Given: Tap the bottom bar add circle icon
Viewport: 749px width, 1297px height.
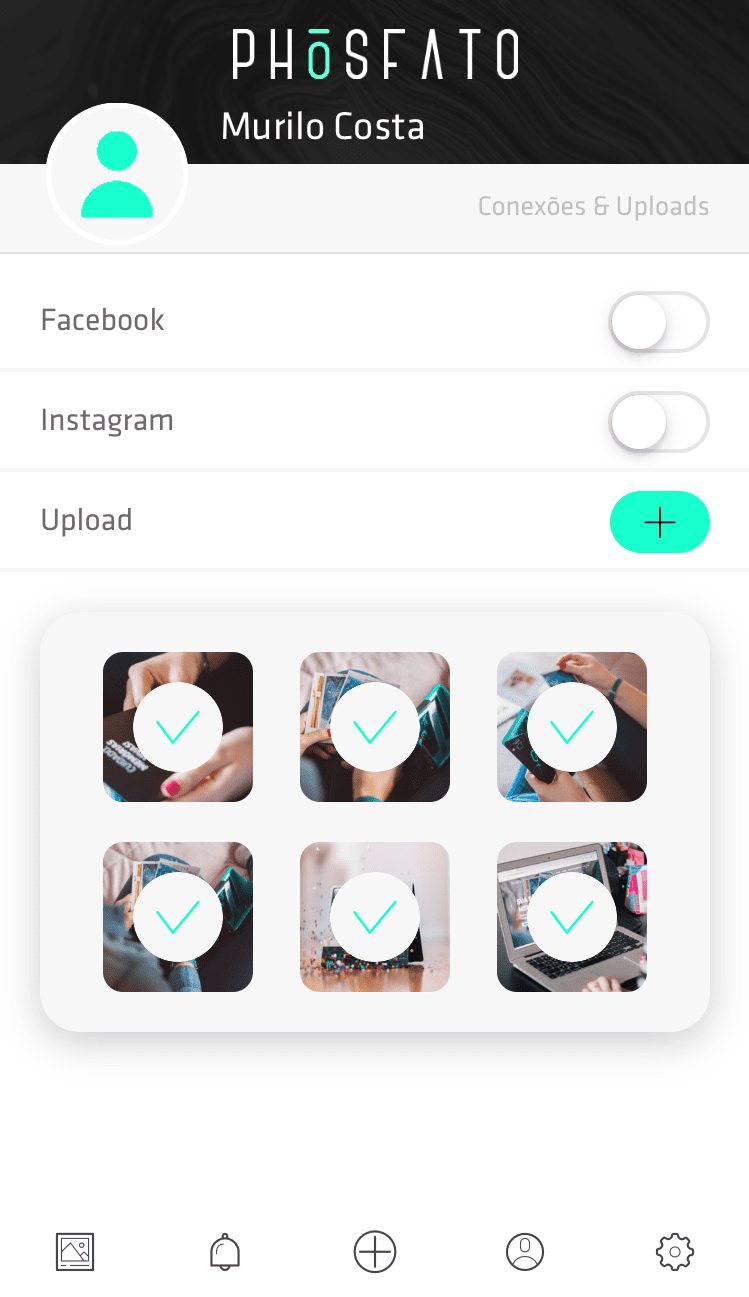Looking at the screenshot, I should click(375, 1251).
